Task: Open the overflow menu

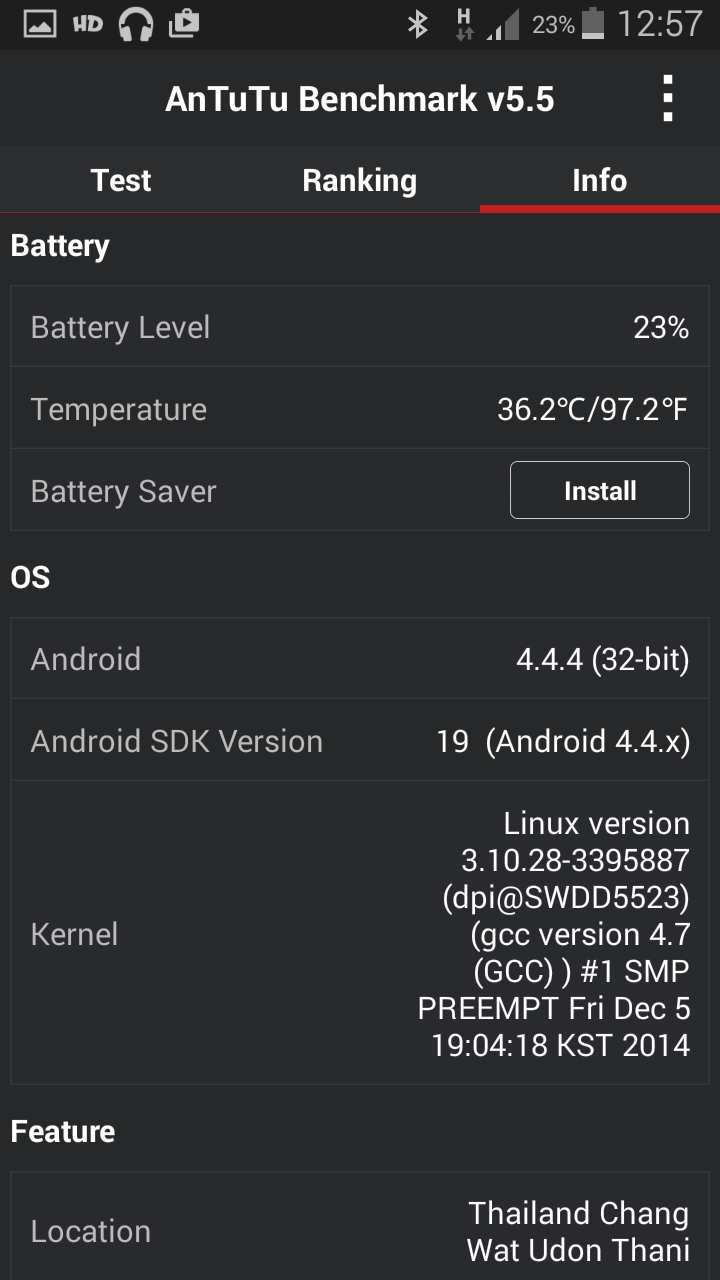Action: point(667,99)
